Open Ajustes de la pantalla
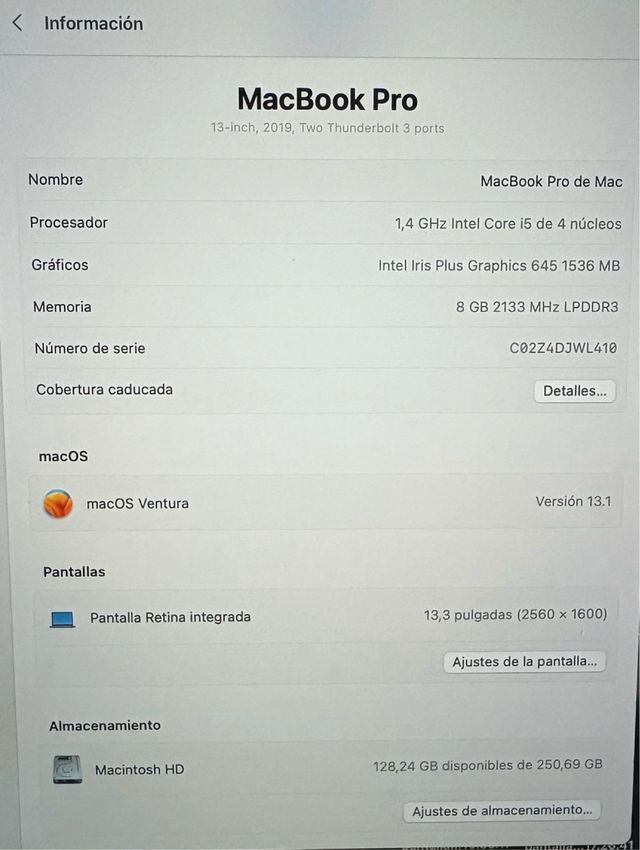 pyautogui.click(x=524, y=661)
